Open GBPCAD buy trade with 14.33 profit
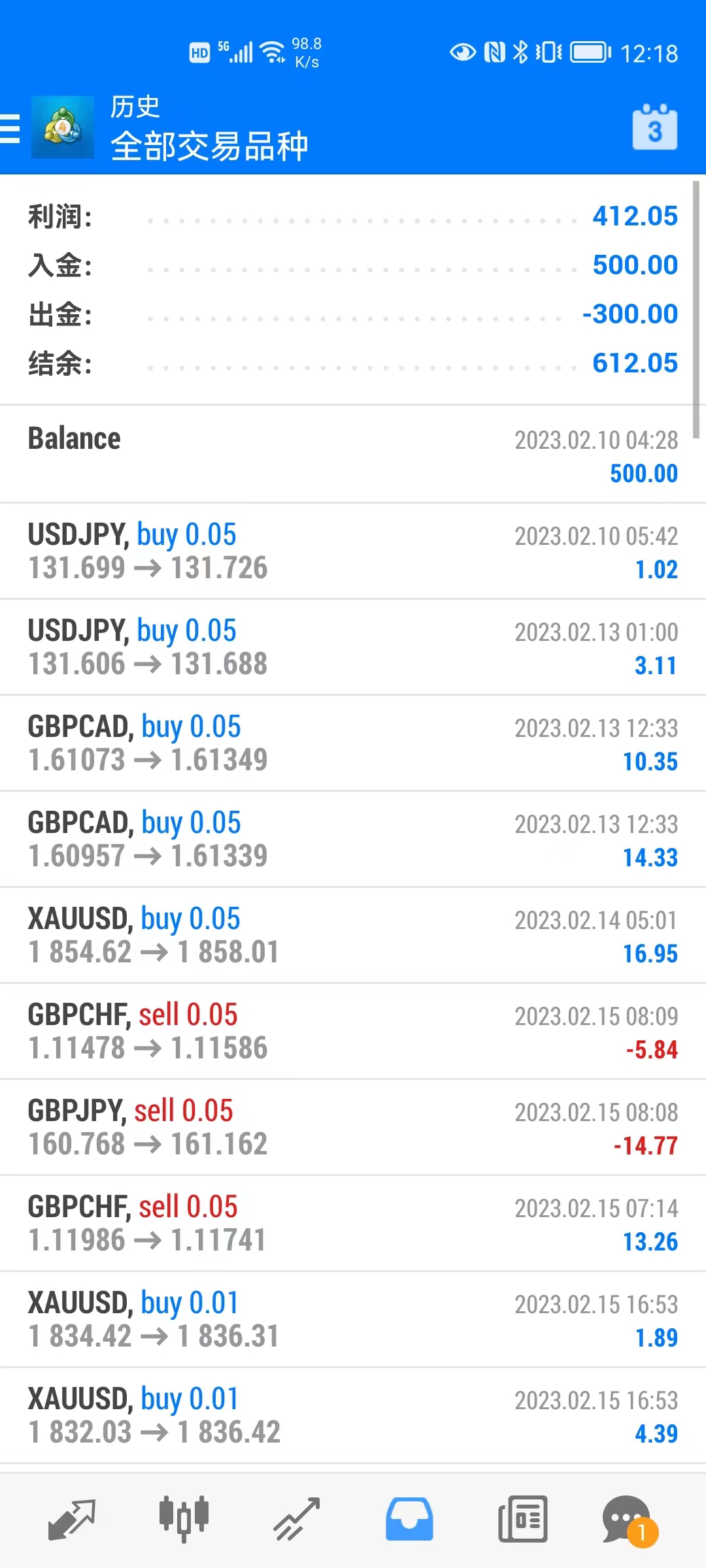 pyautogui.click(x=353, y=839)
